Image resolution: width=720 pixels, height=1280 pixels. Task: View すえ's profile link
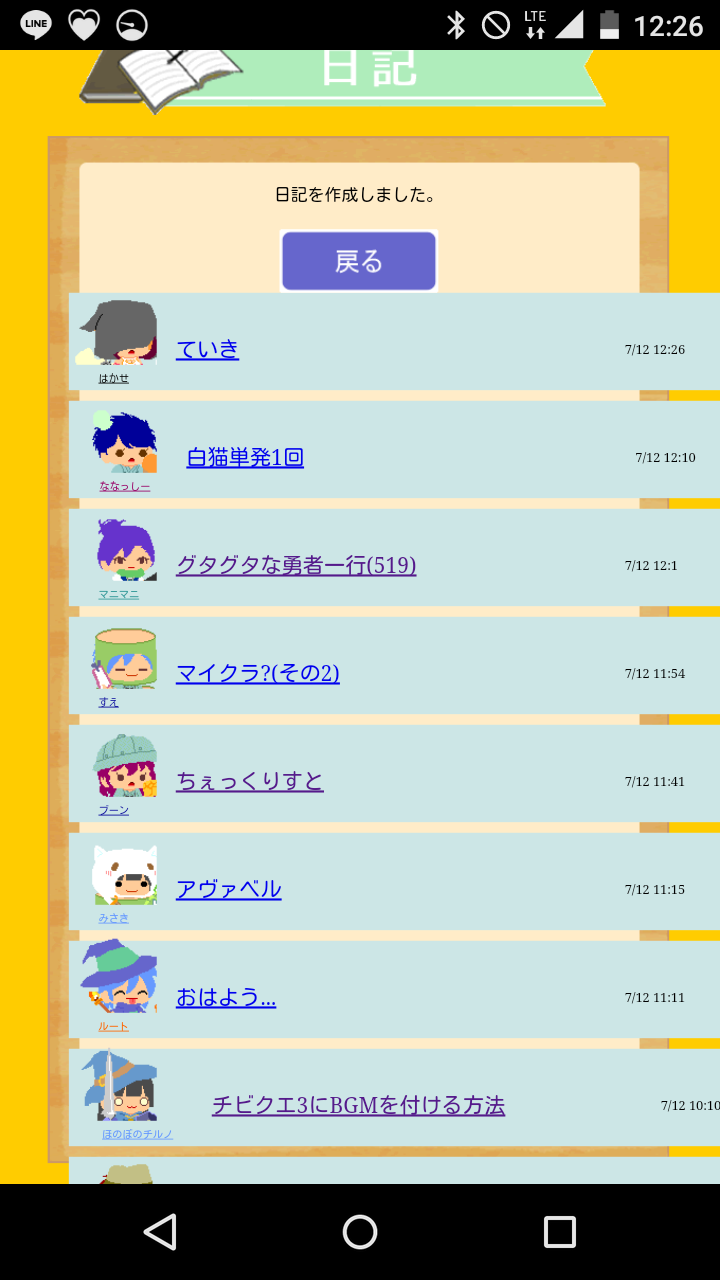coord(108,702)
